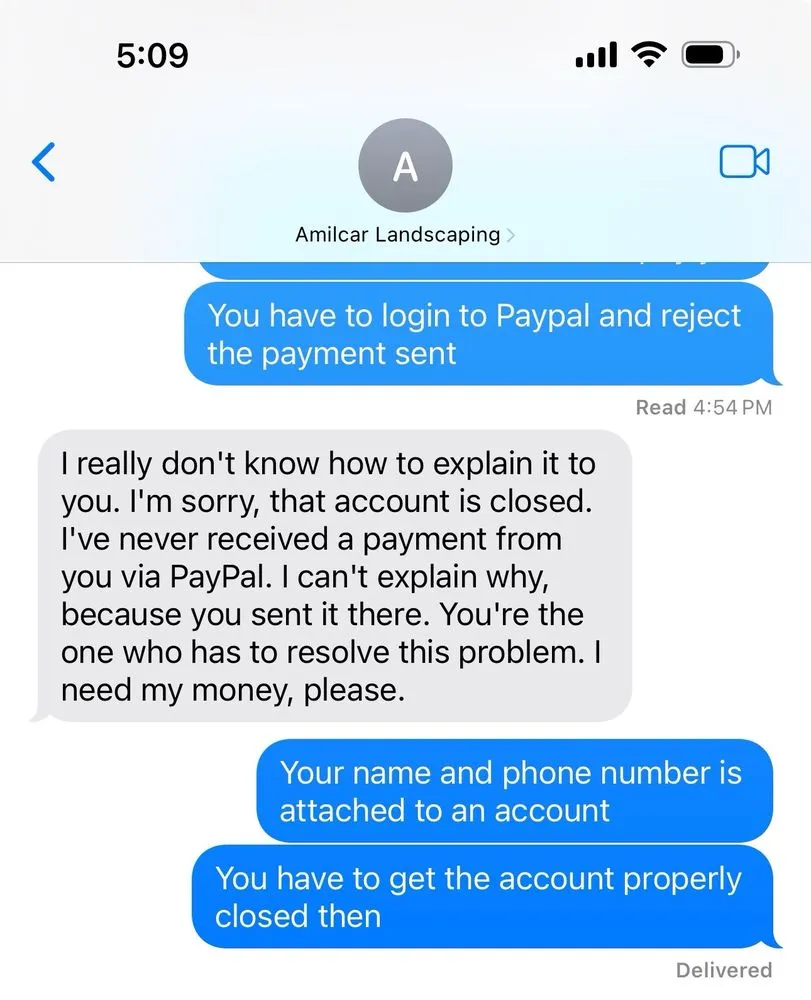Go back to the messages list
811x1000 pixels.
(44, 162)
